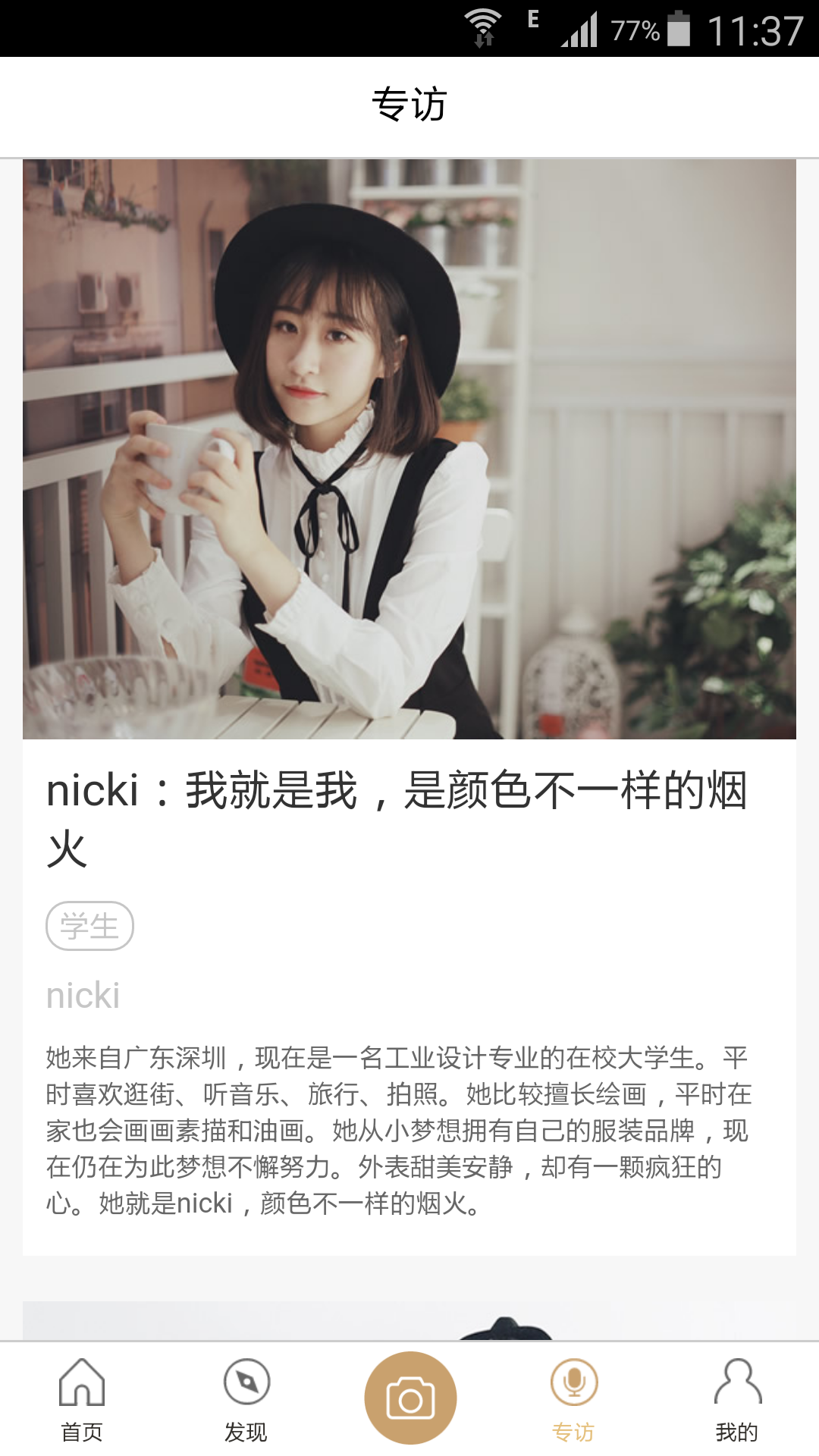Open the 我的 profile tab
Screen dimensions: 819x1456
click(x=737, y=1400)
